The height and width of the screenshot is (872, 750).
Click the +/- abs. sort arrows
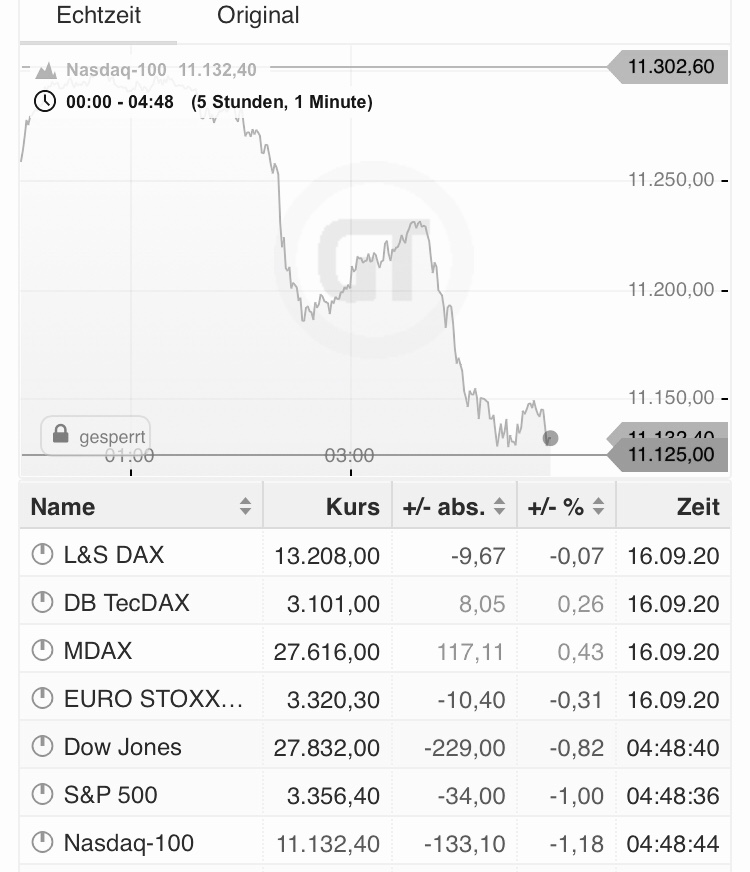point(499,506)
